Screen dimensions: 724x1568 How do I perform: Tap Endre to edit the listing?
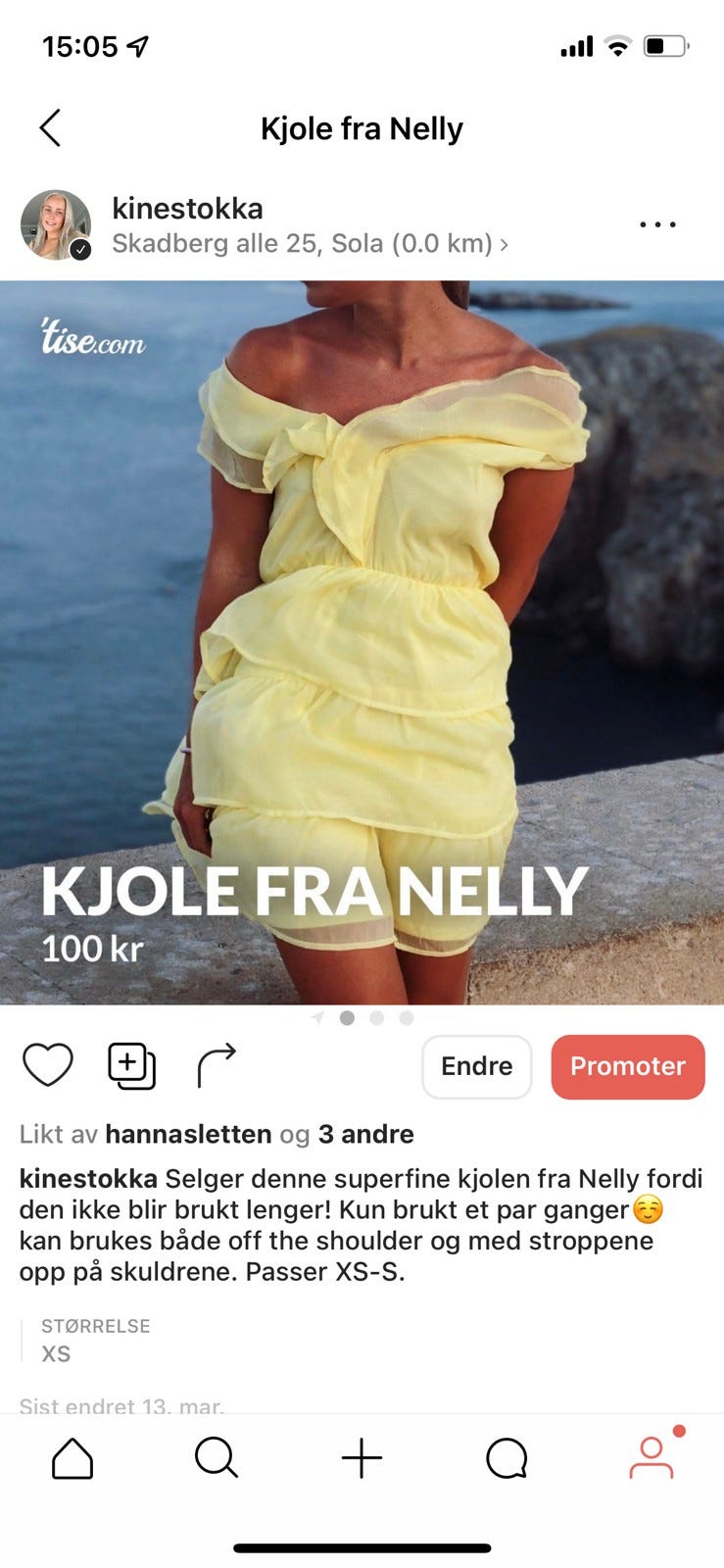[477, 1067]
